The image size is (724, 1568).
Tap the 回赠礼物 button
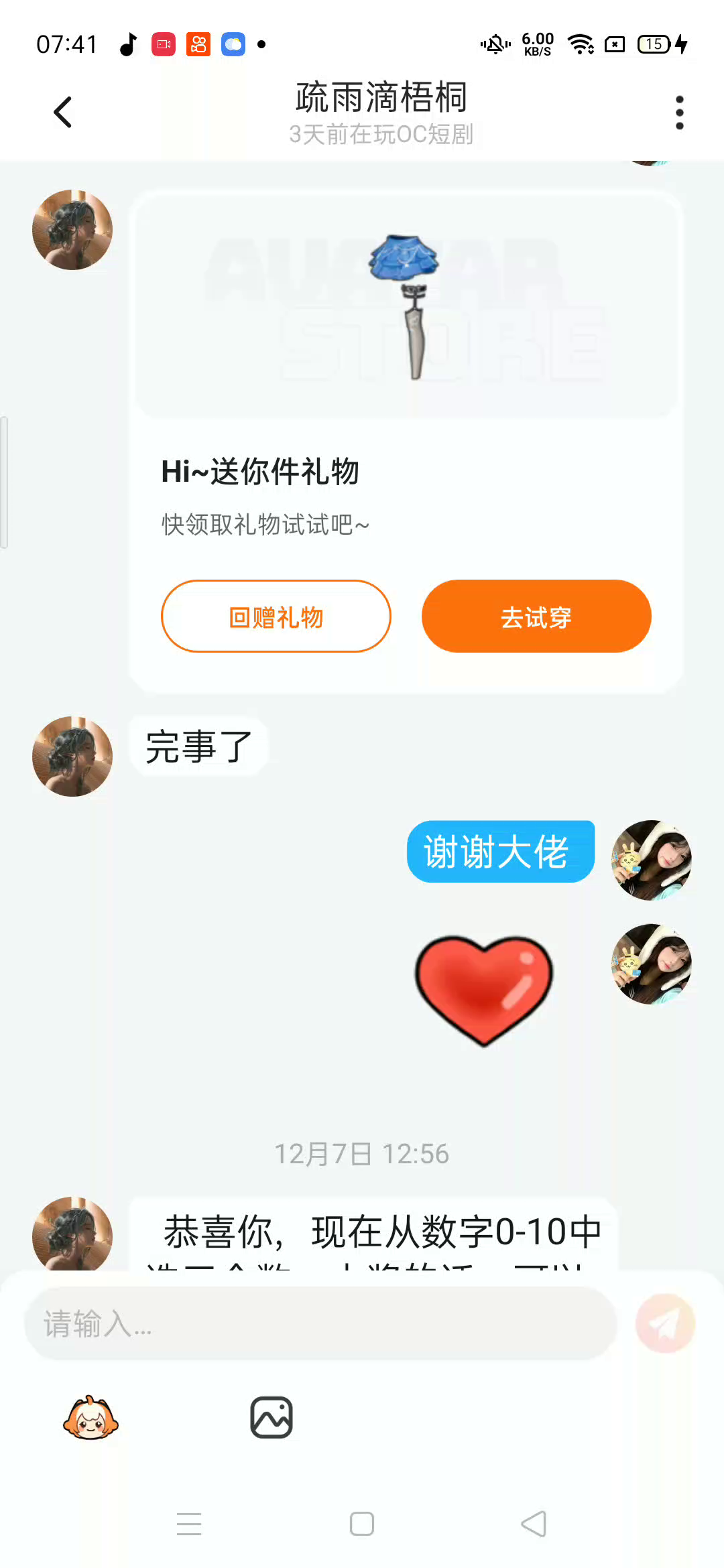[x=276, y=616]
